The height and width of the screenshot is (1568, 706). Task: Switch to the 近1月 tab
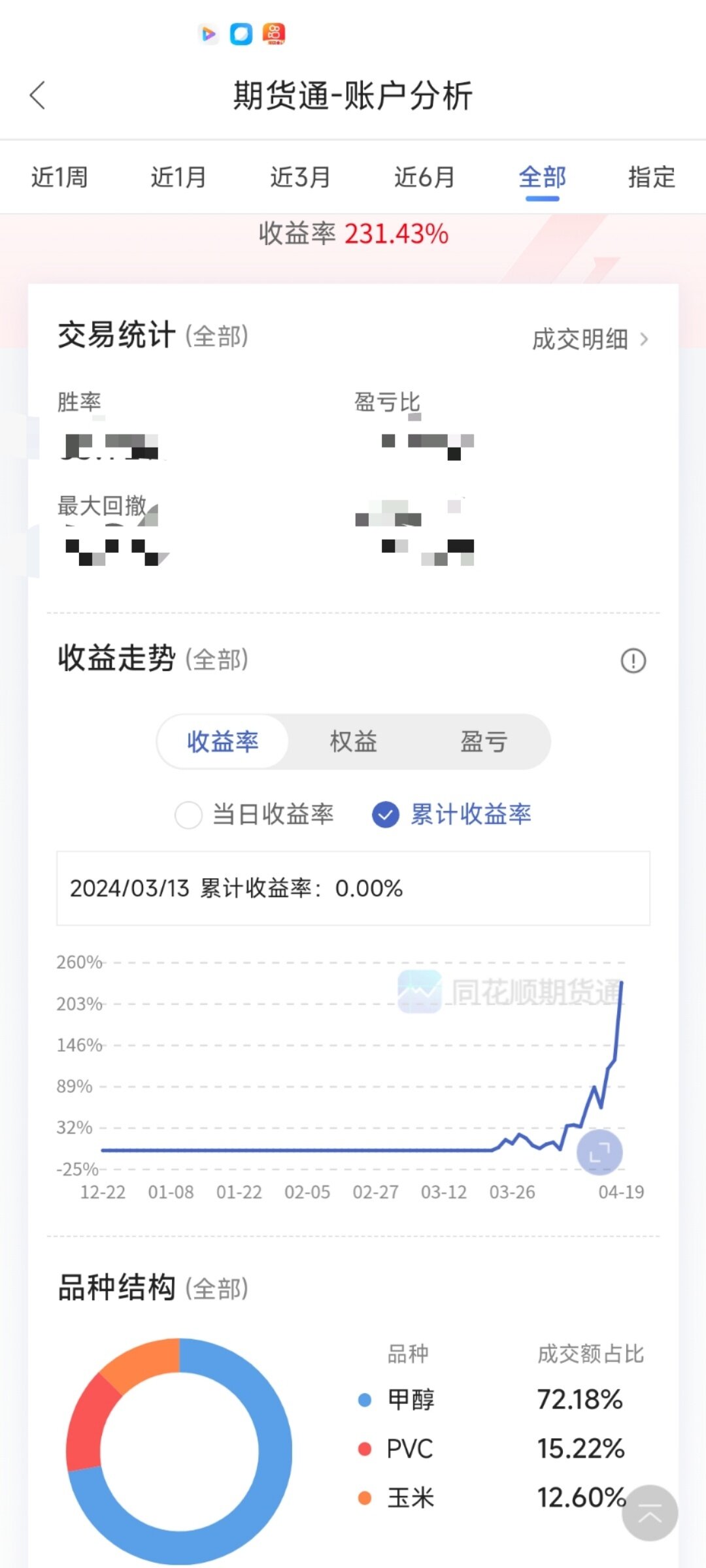click(178, 177)
